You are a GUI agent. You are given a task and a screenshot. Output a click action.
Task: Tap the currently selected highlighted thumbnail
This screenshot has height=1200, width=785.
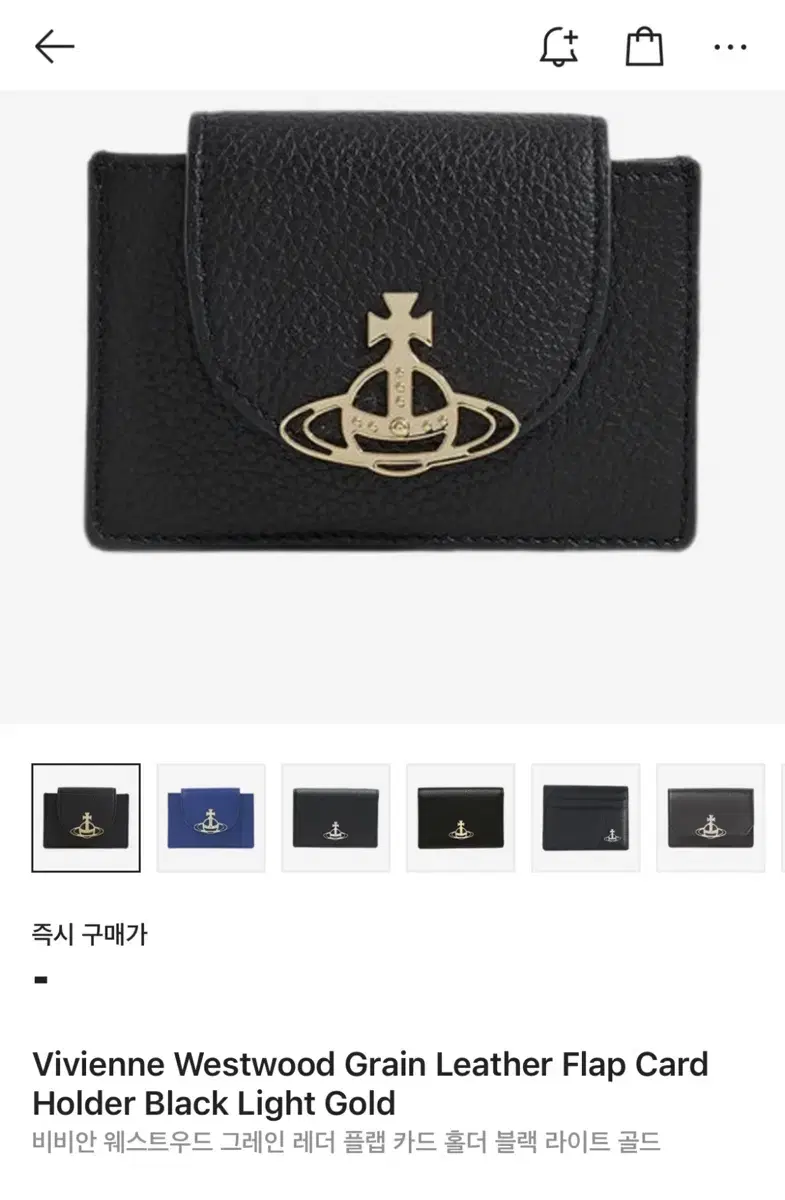coord(86,817)
